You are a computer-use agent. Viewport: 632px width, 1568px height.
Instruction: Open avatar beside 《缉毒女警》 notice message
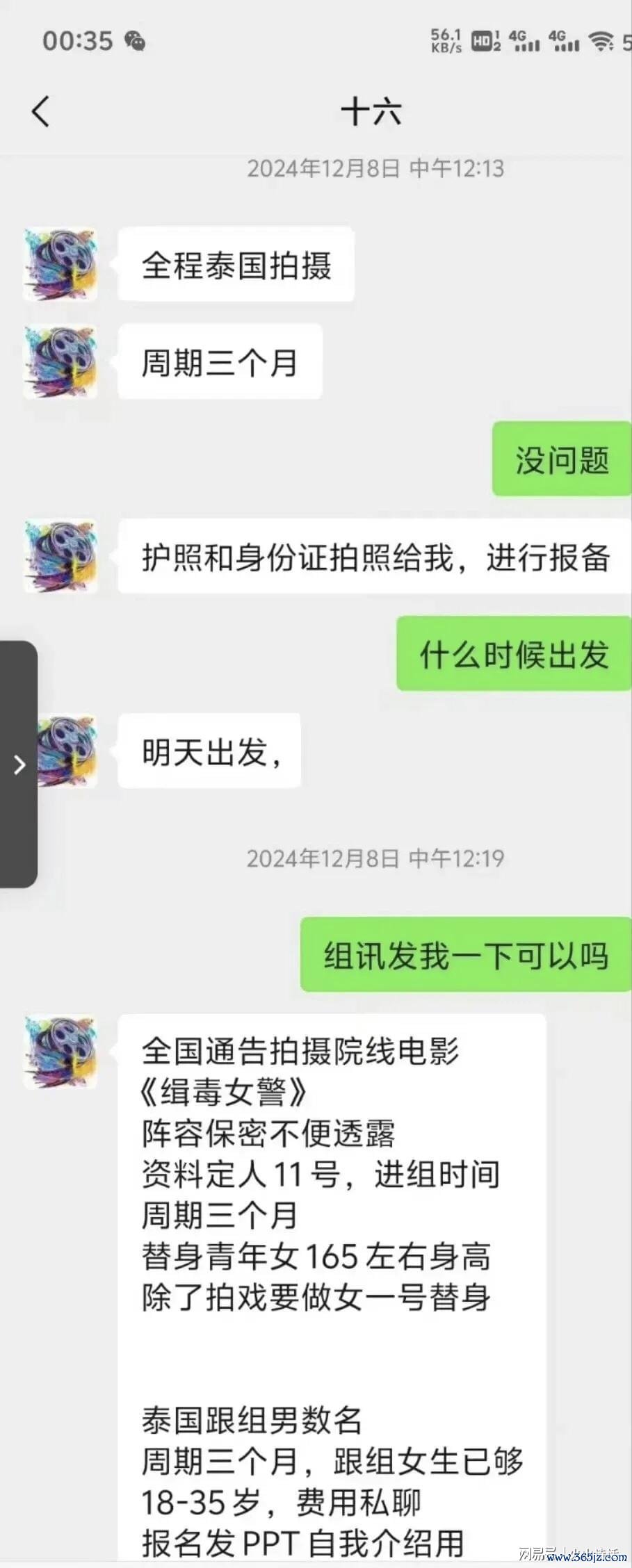click(x=61, y=1052)
